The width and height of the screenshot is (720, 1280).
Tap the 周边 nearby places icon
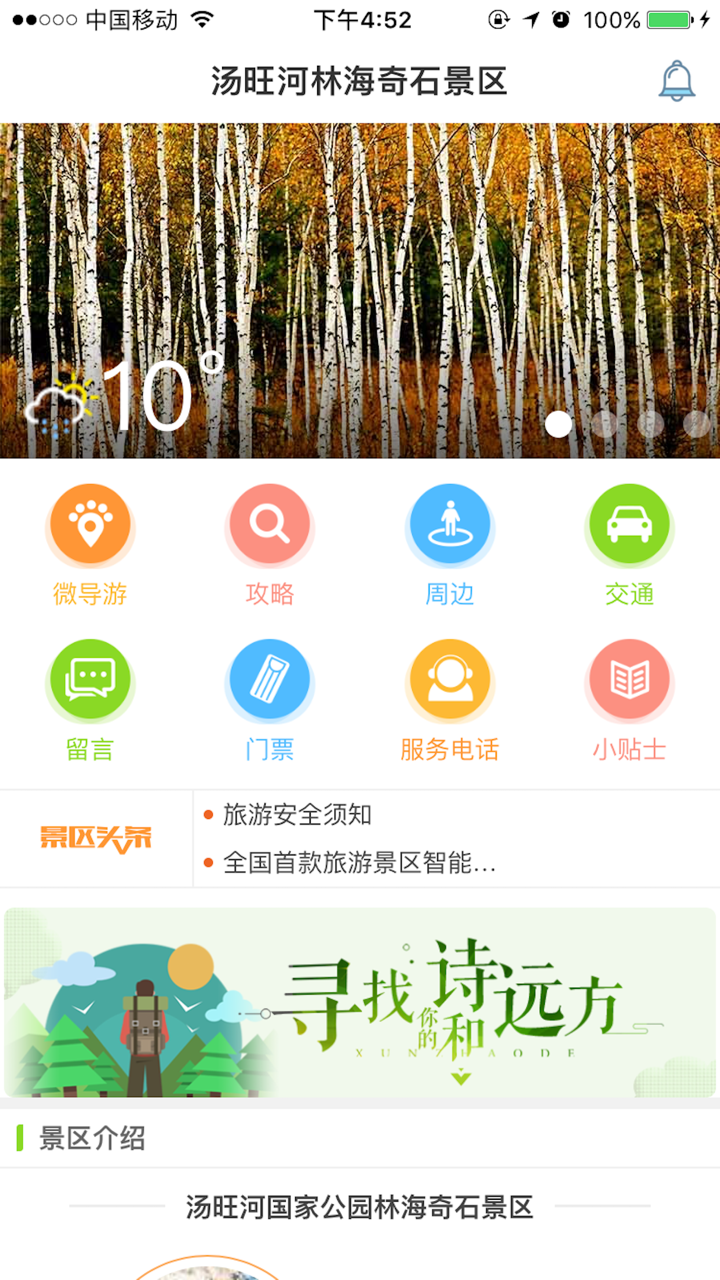tap(449, 524)
